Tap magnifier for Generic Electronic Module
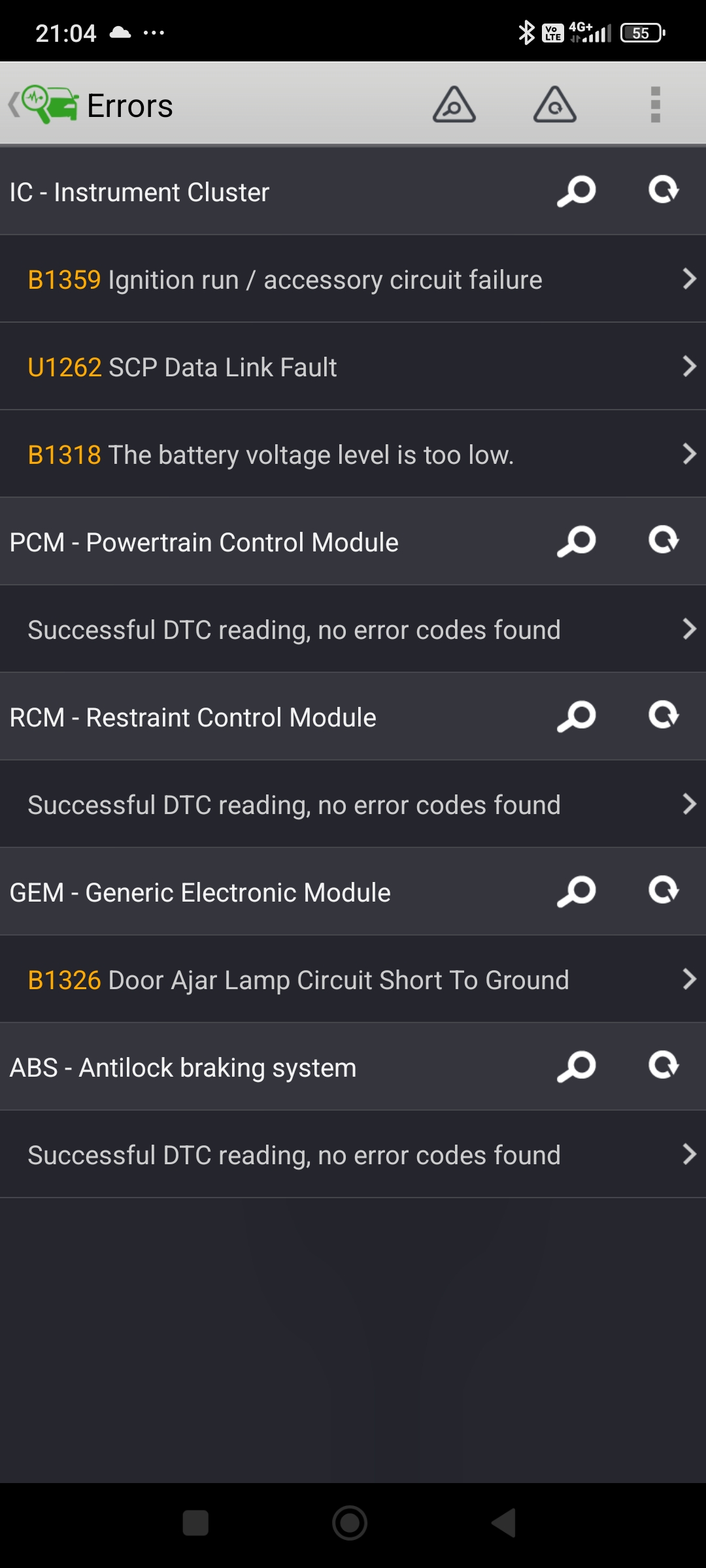Screen dimensions: 706x1568 pyautogui.click(x=576, y=892)
